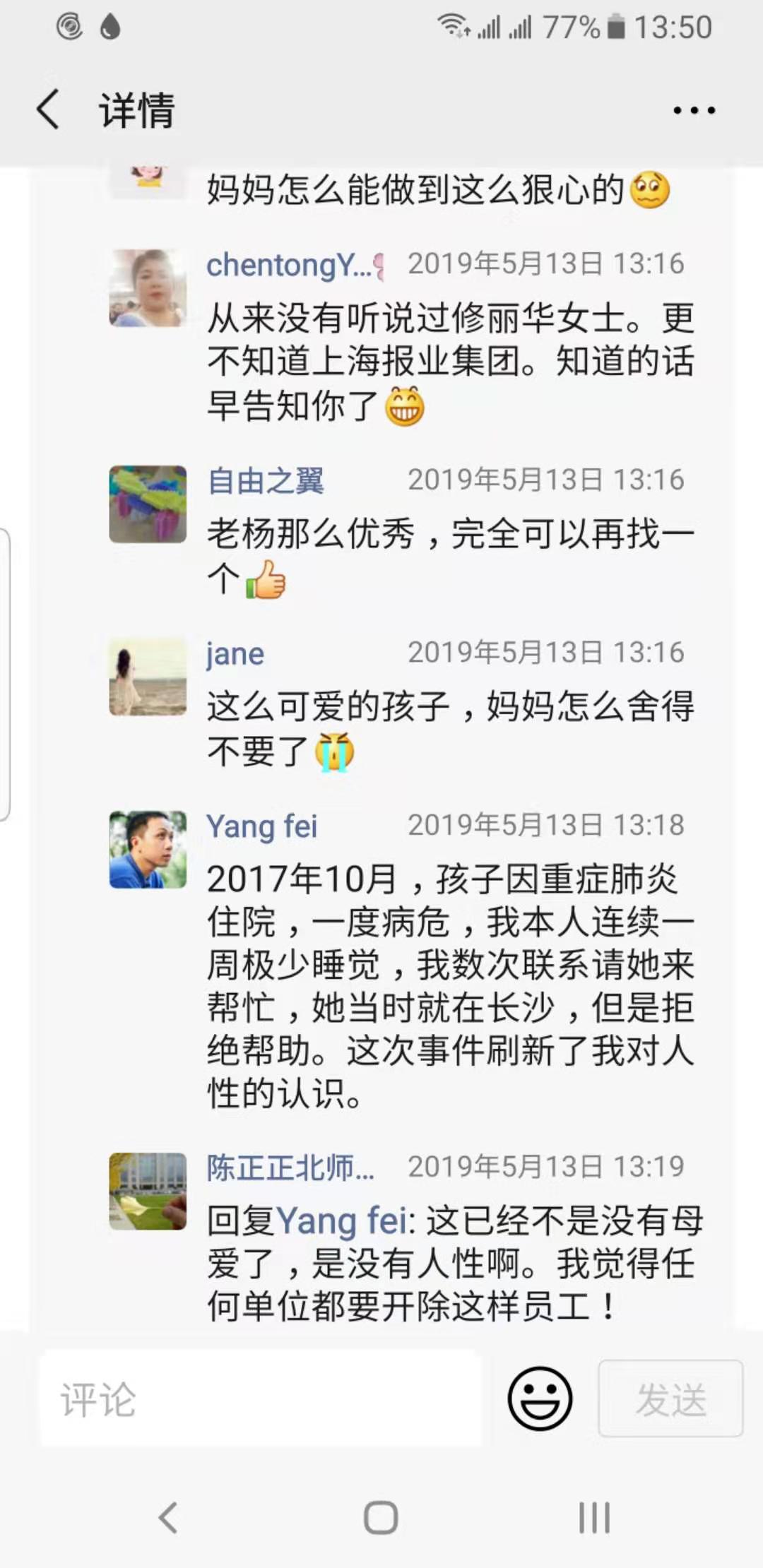The image size is (763, 1568).
Task: Open 陈正正北师's profile name
Action: pyautogui.click(x=290, y=1168)
